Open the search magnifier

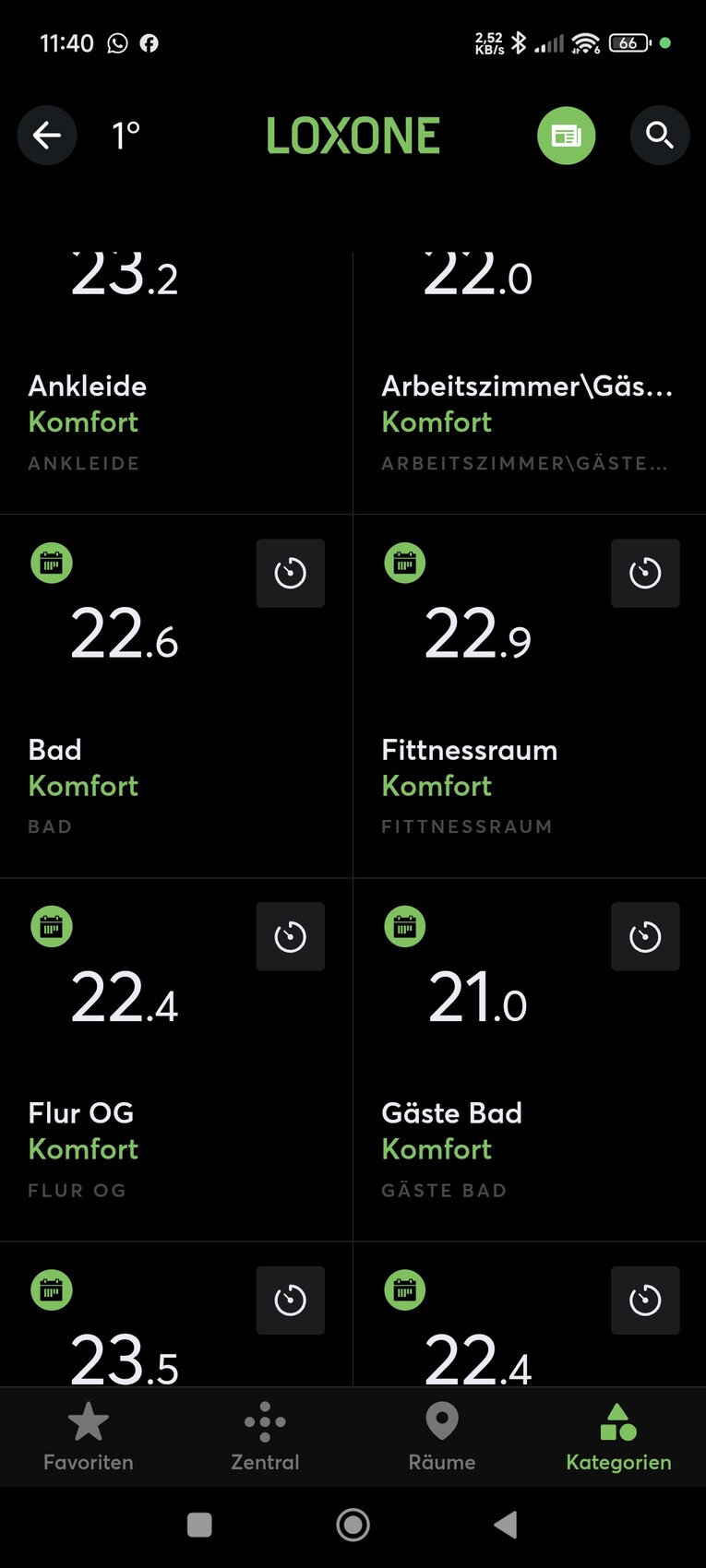click(x=659, y=136)
